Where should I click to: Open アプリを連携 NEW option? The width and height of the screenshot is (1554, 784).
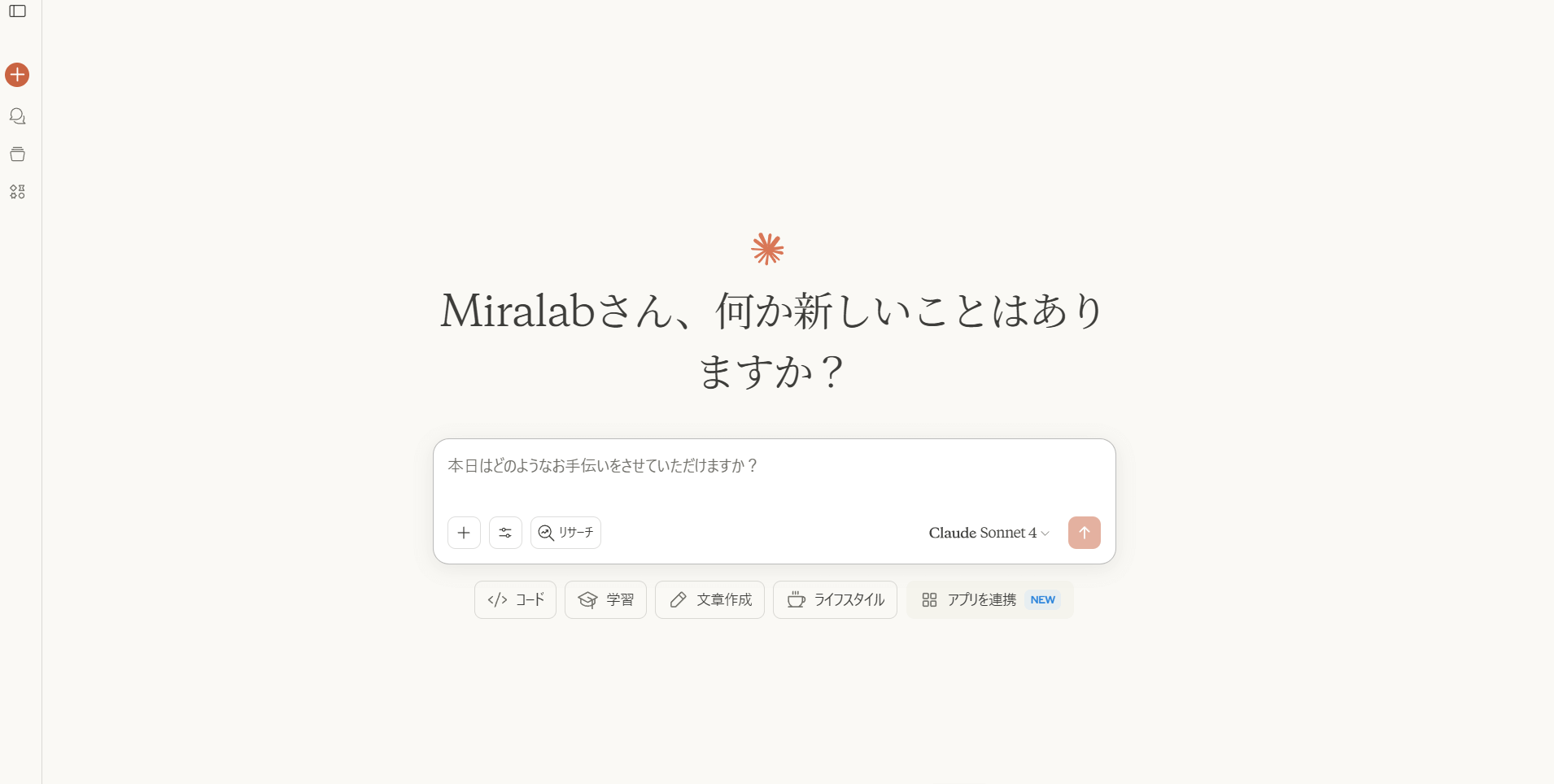[989, 600]
